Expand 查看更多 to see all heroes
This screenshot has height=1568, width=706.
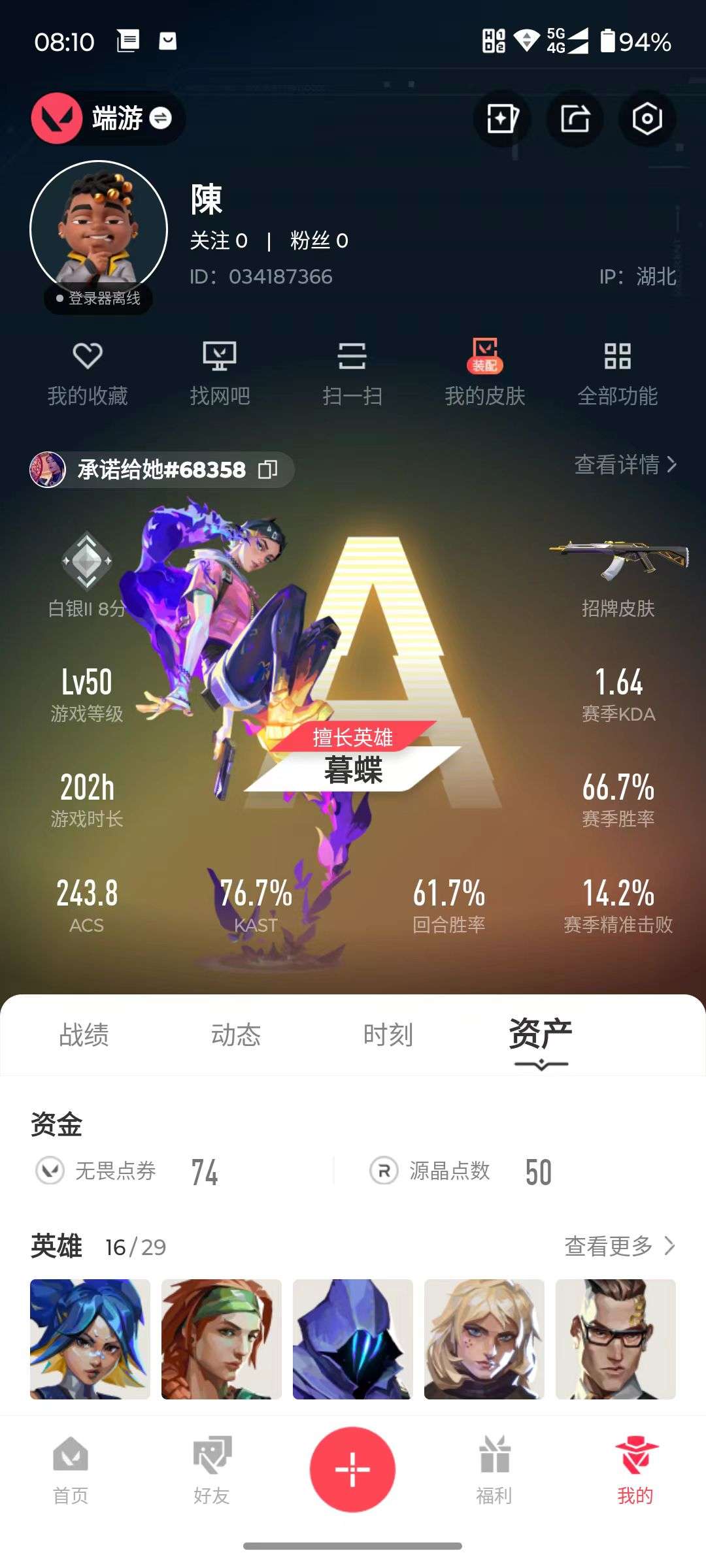point(614,1245)
